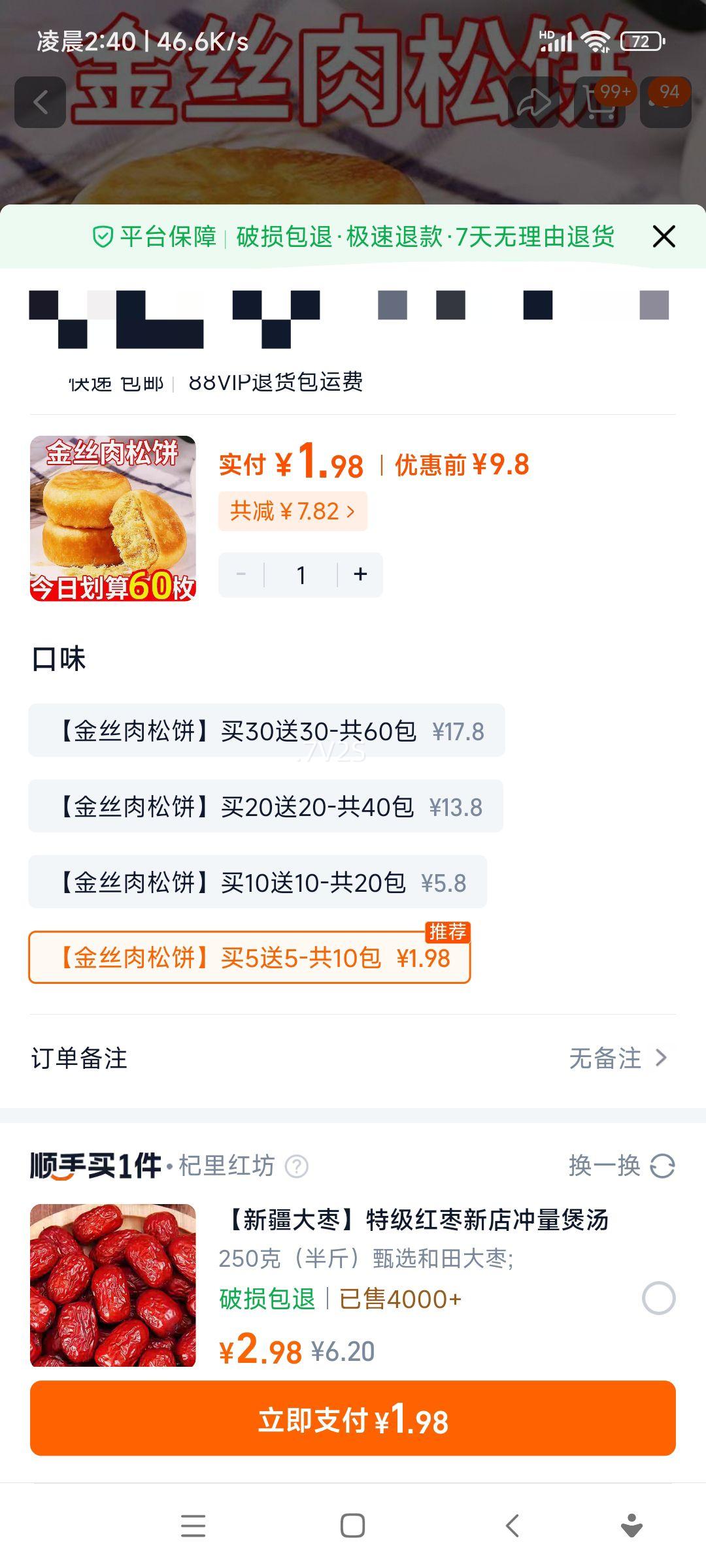Screen dimensions: 706x1568
Task: Open 订单备注 order notes
Action: coord(353,1058)
